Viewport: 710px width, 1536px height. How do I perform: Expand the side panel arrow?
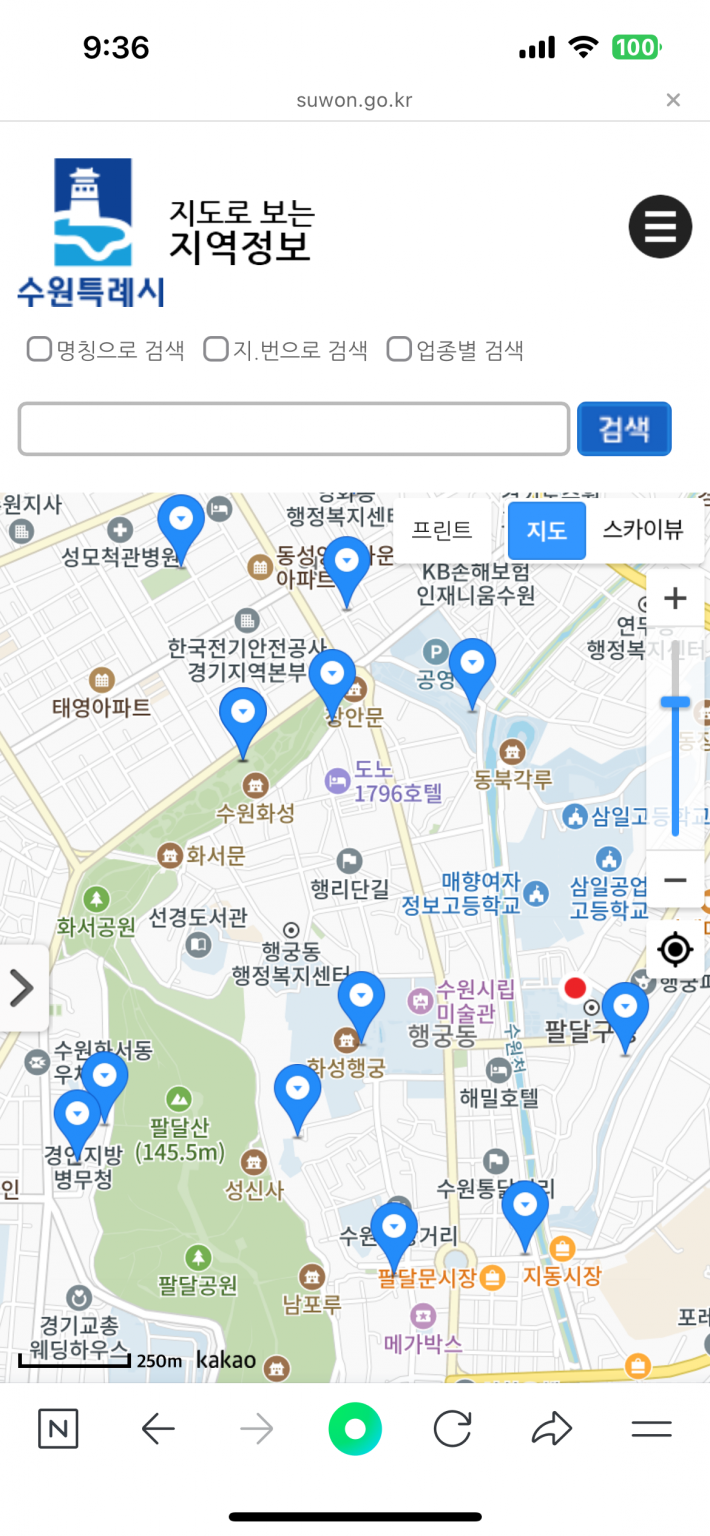(22, 988)
